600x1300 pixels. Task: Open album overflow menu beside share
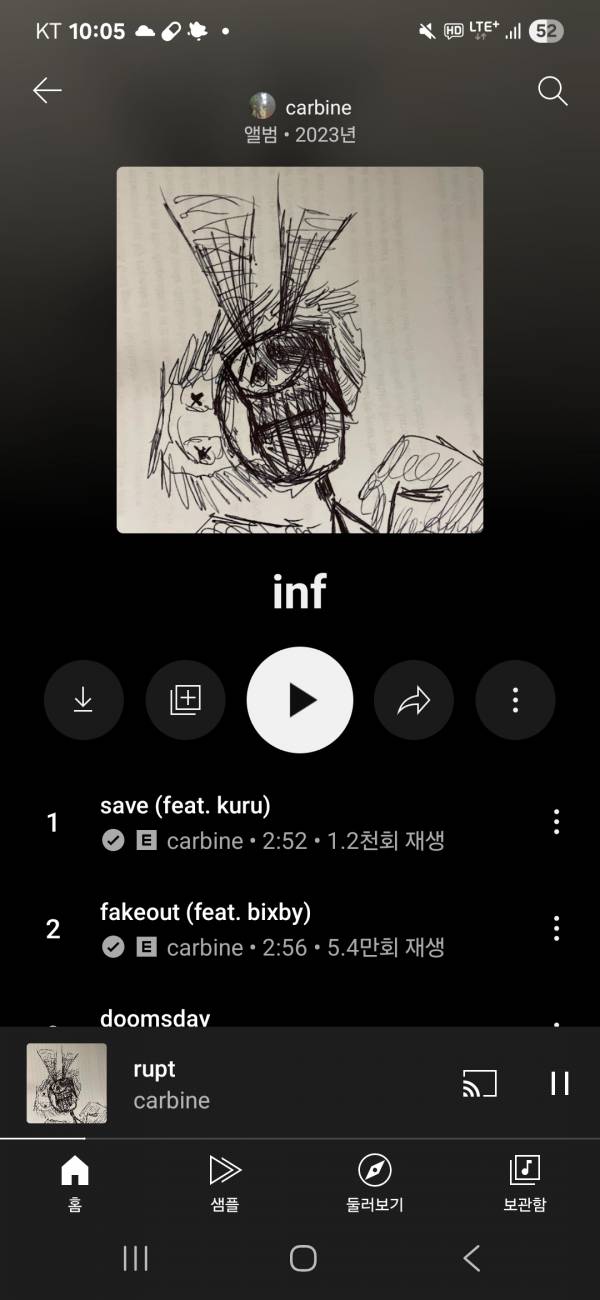pos(515,700)
